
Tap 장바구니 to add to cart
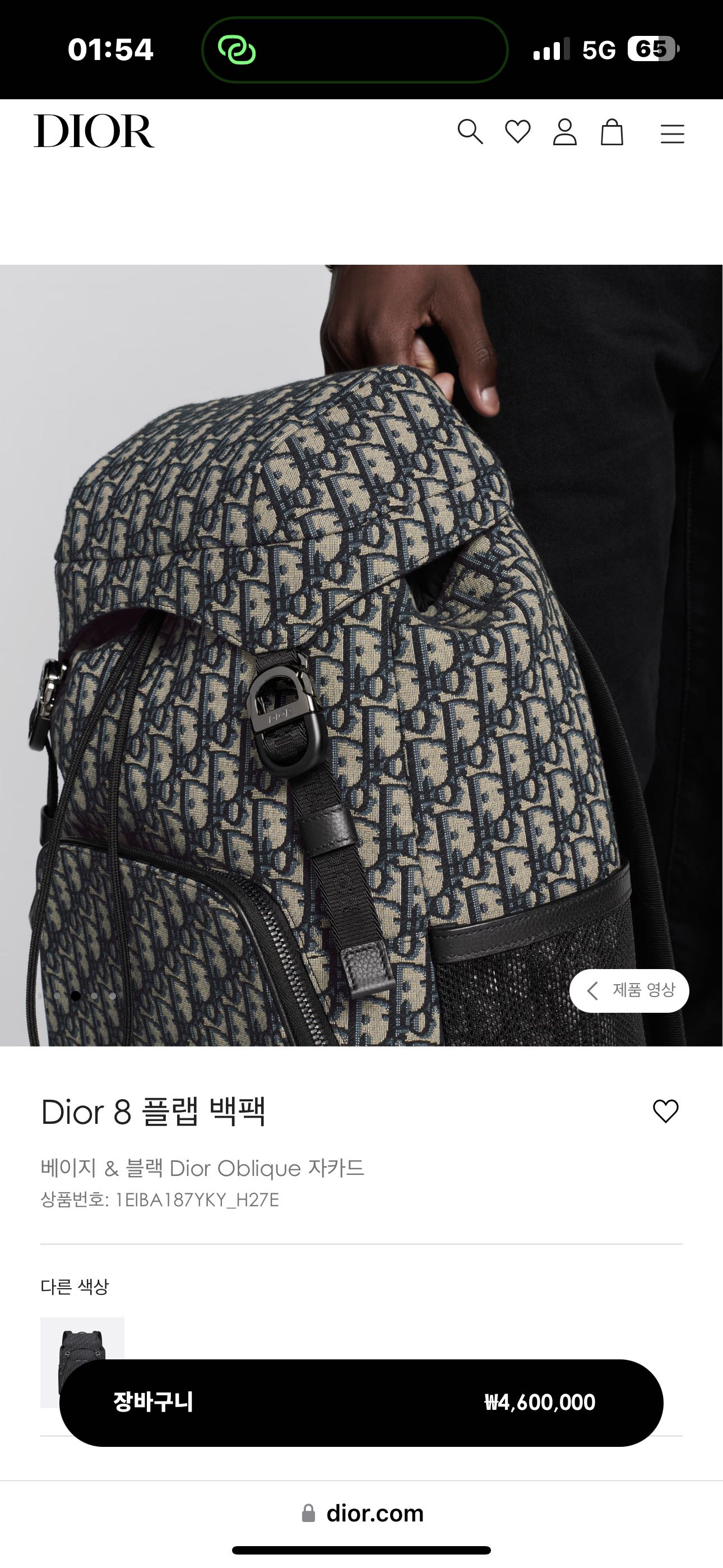tap(361, 1403)
